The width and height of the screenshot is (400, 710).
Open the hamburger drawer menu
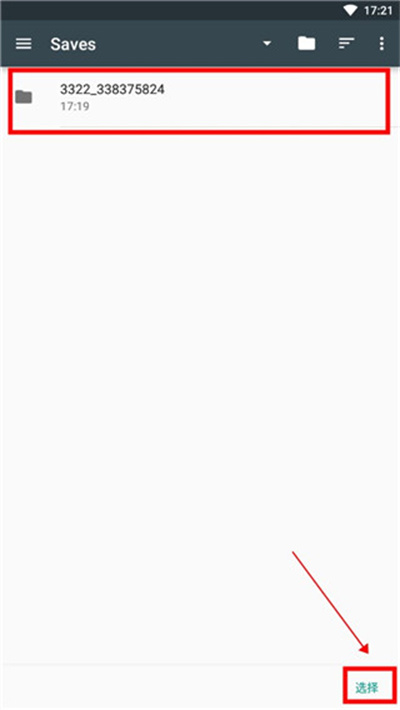click(x=24, y=43)
